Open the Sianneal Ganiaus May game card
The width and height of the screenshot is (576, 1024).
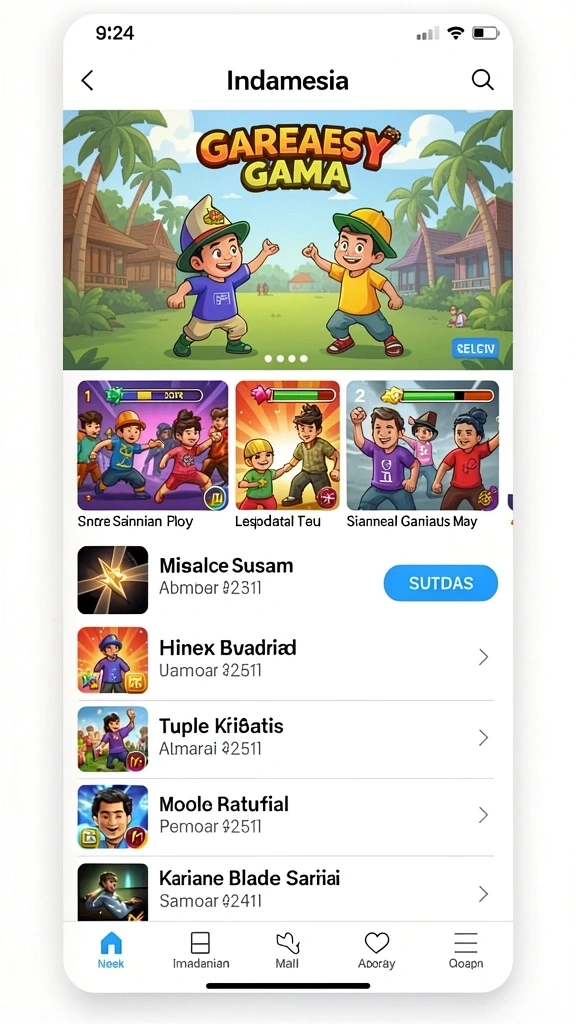pyautogui.click(x=423, y=455)
